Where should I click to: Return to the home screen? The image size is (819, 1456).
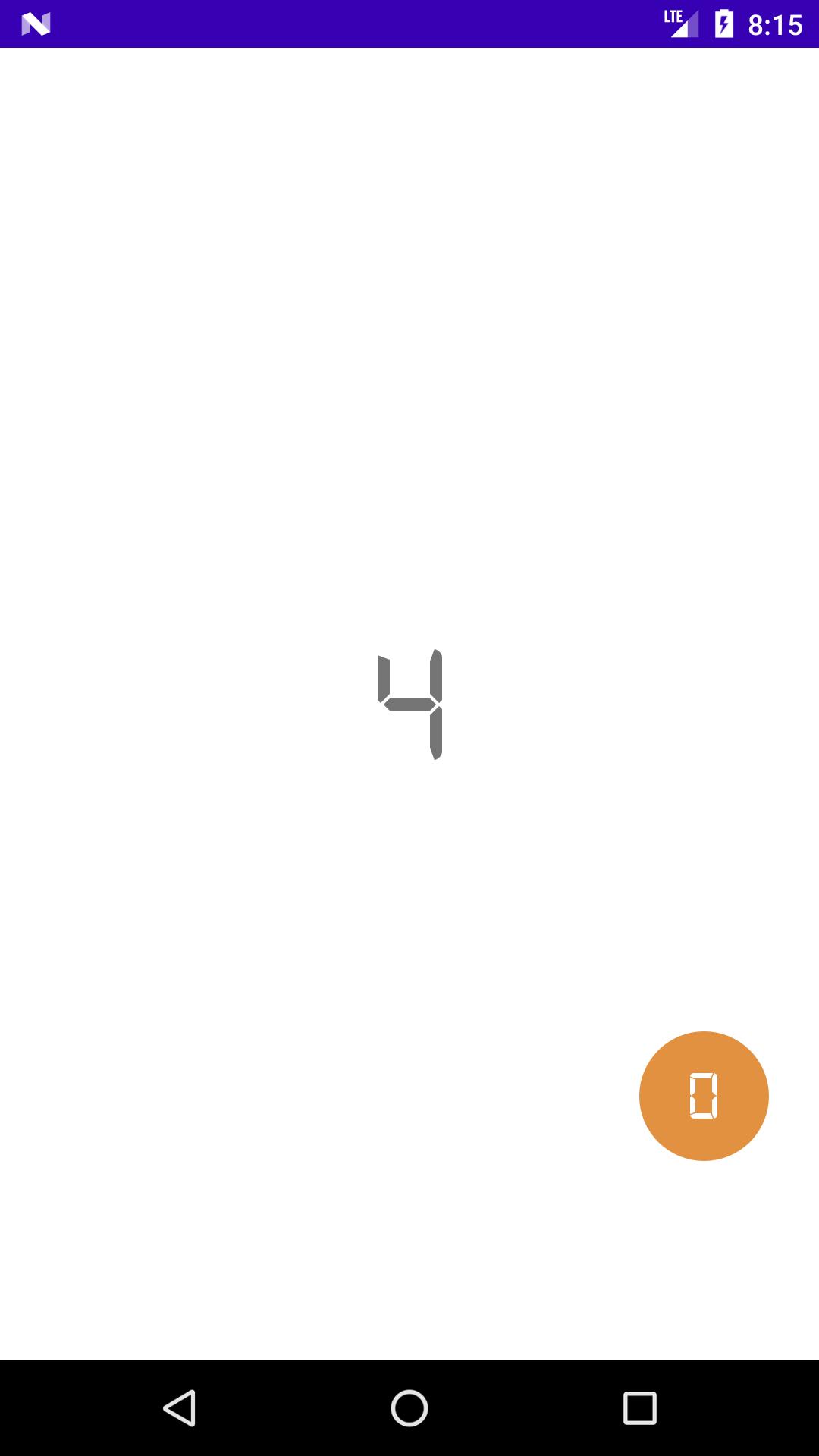click(409, 1408)
